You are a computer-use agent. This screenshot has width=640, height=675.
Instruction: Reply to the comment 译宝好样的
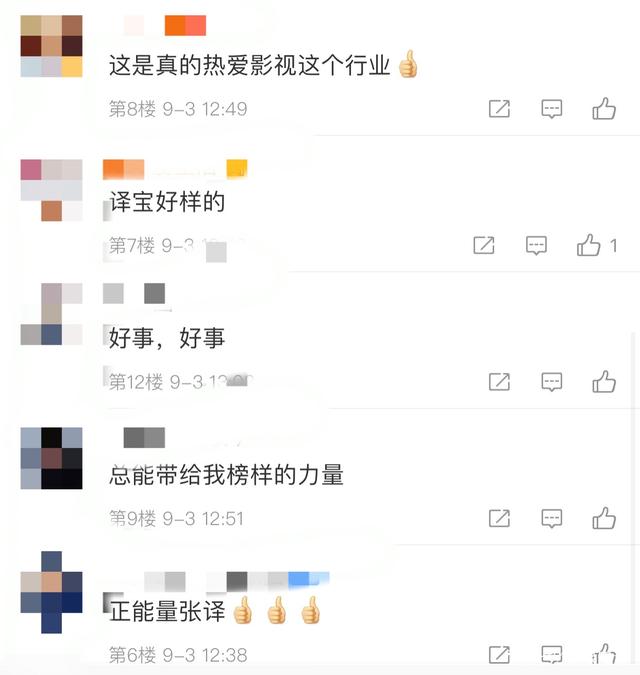(536, 245)
